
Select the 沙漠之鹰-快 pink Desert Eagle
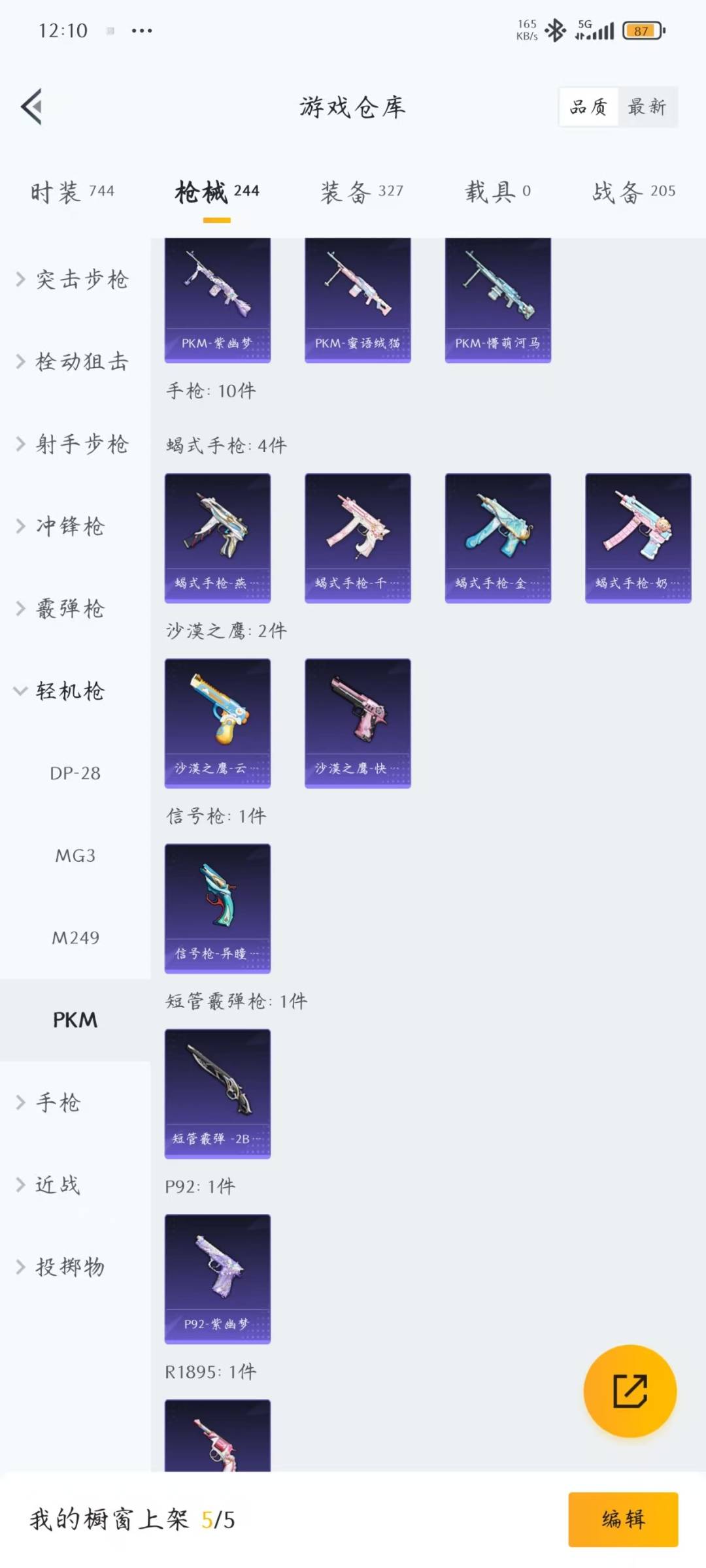pos(358,723)
